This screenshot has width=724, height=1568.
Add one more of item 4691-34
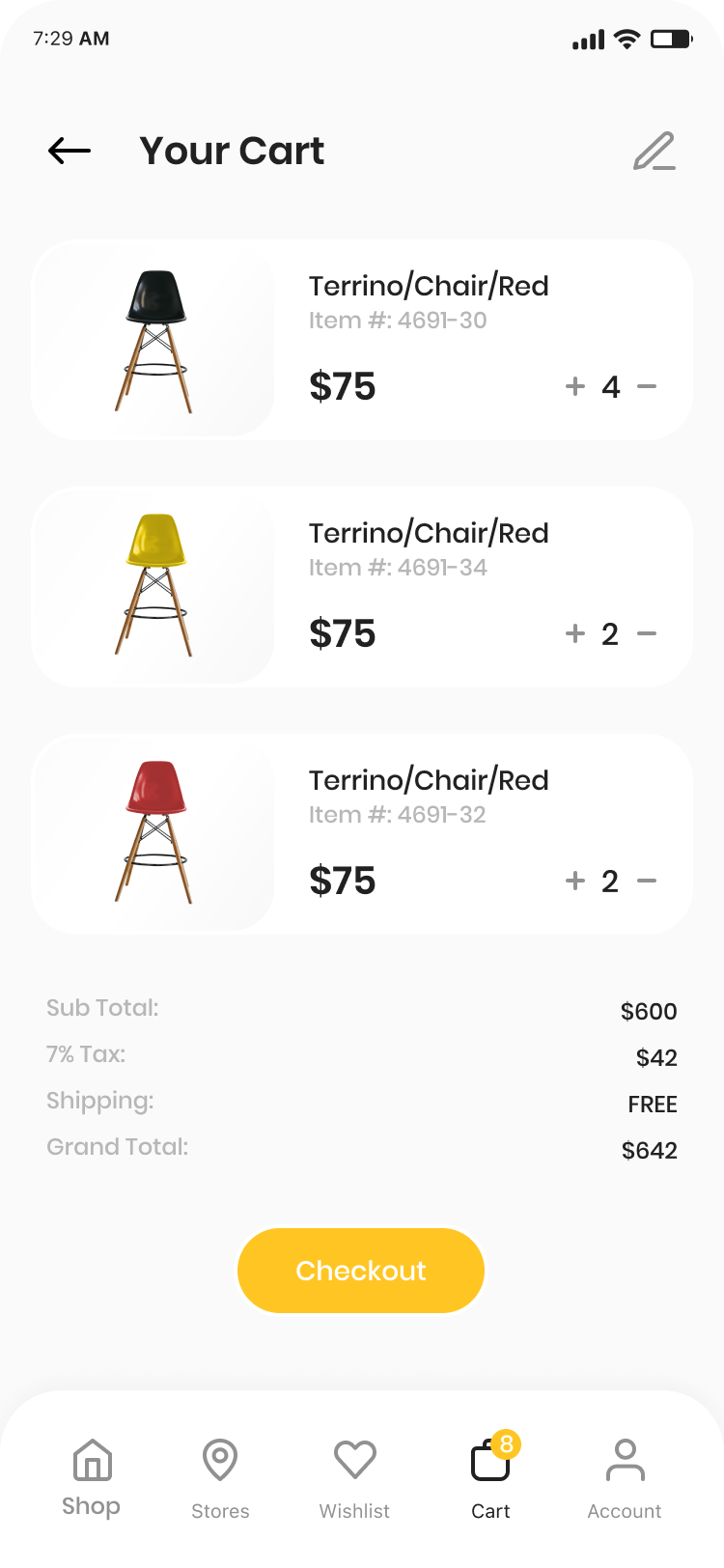click(x=575, y=633)
